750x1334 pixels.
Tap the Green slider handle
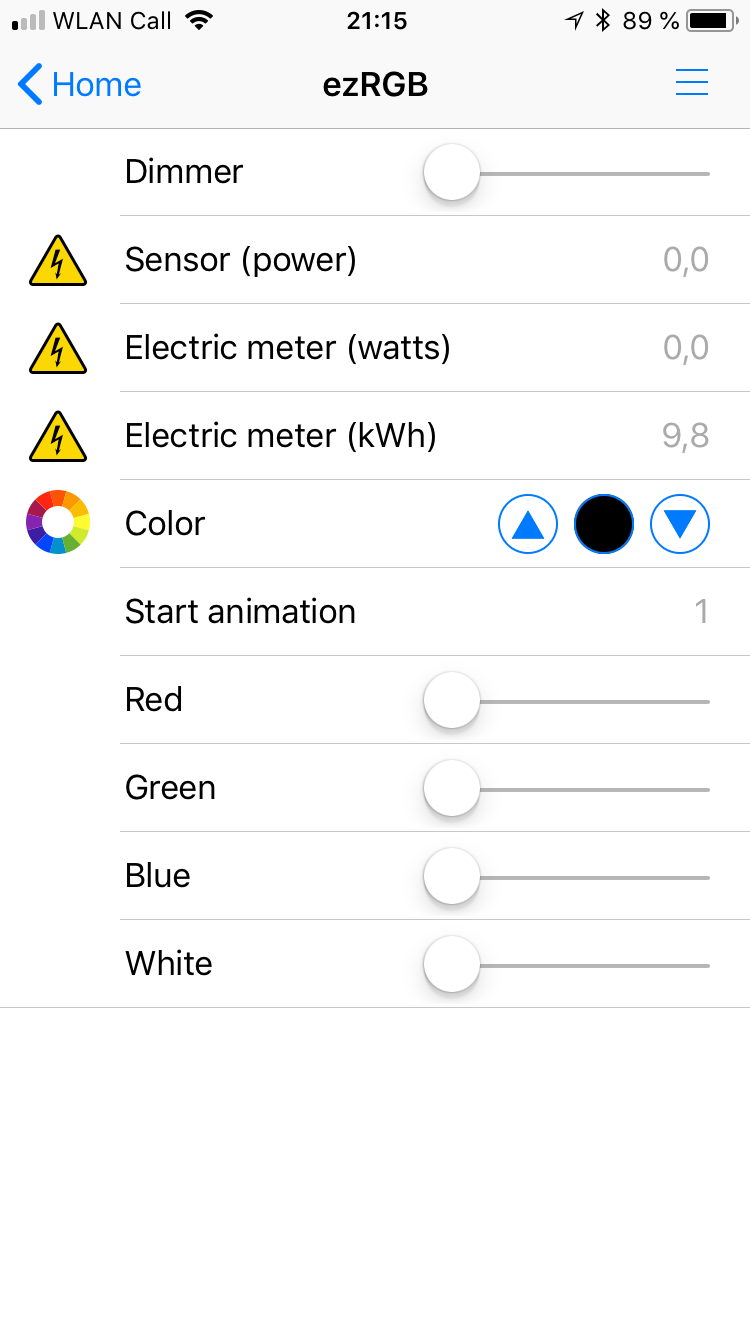[452, 788]
